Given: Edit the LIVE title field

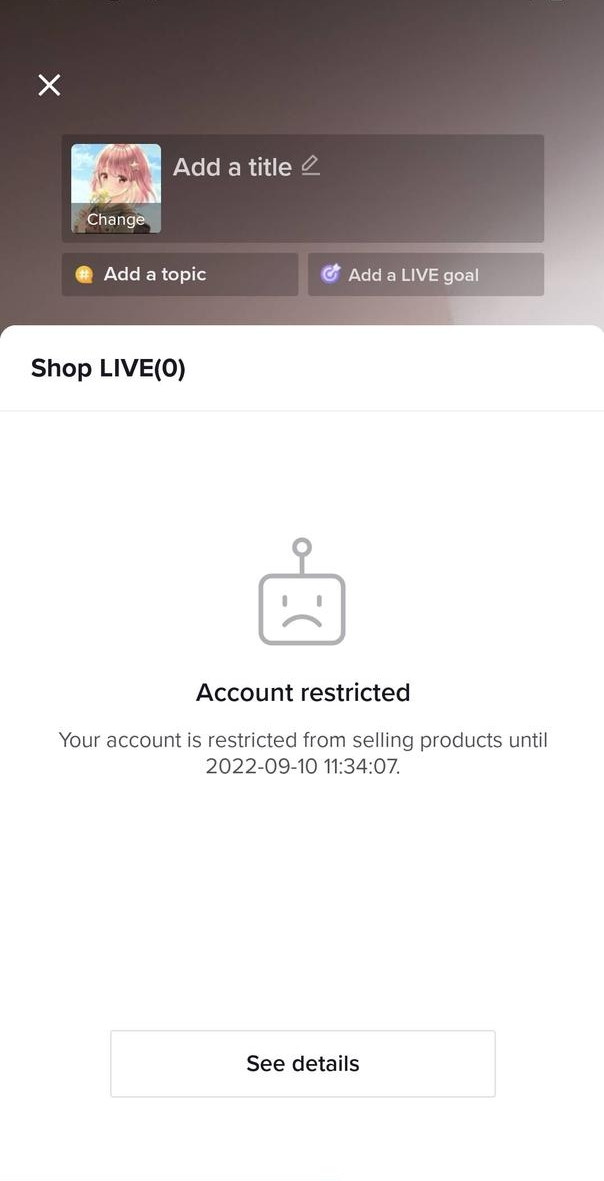Looking at the screenshot, I should (246, 167).
